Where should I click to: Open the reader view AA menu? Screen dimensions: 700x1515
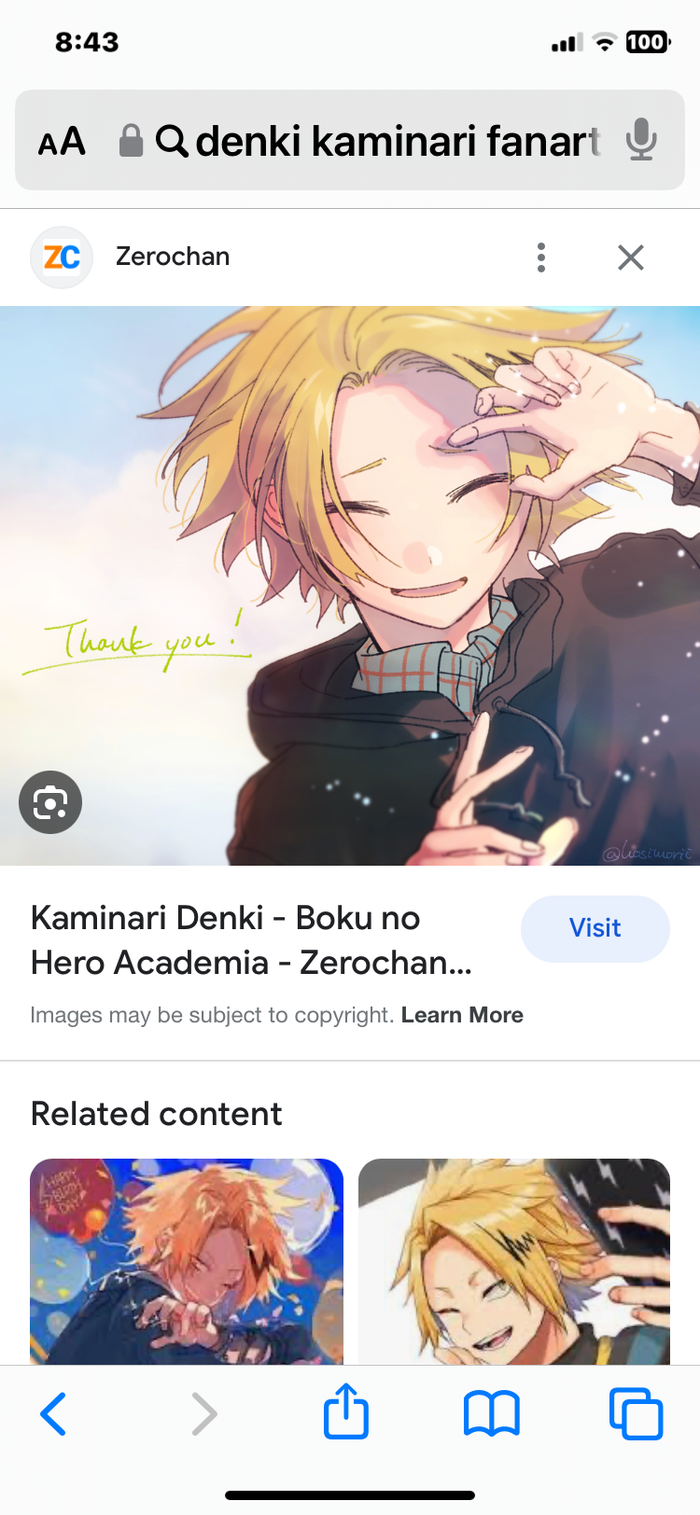click(62, 141)
